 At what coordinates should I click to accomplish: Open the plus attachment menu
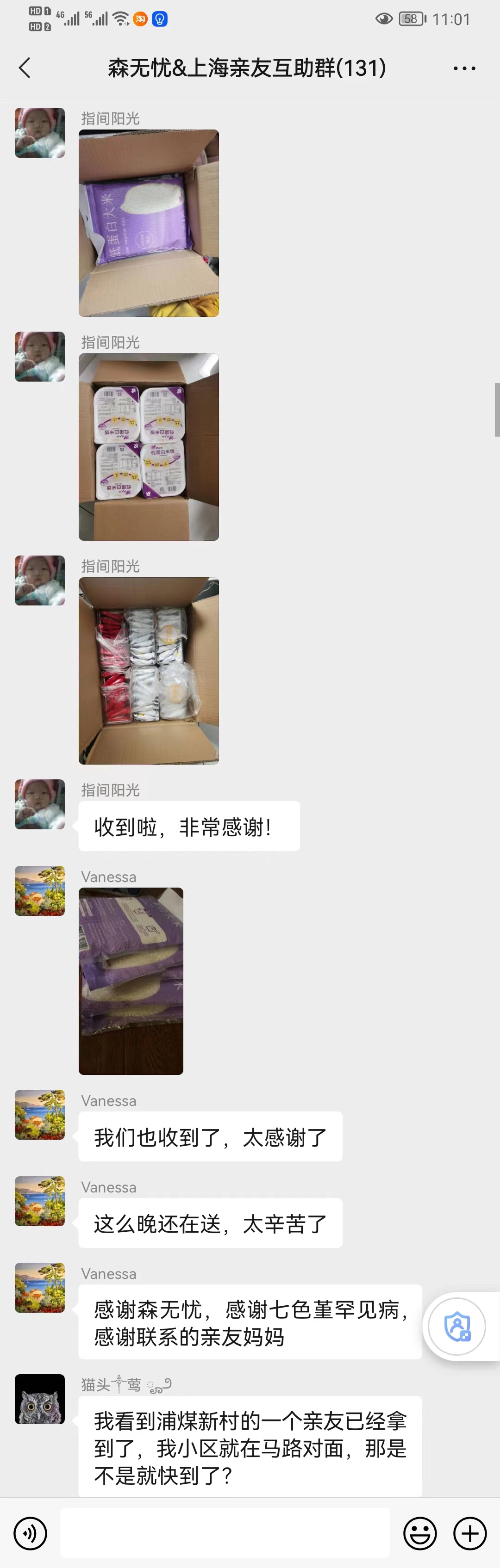[470, 1533]
